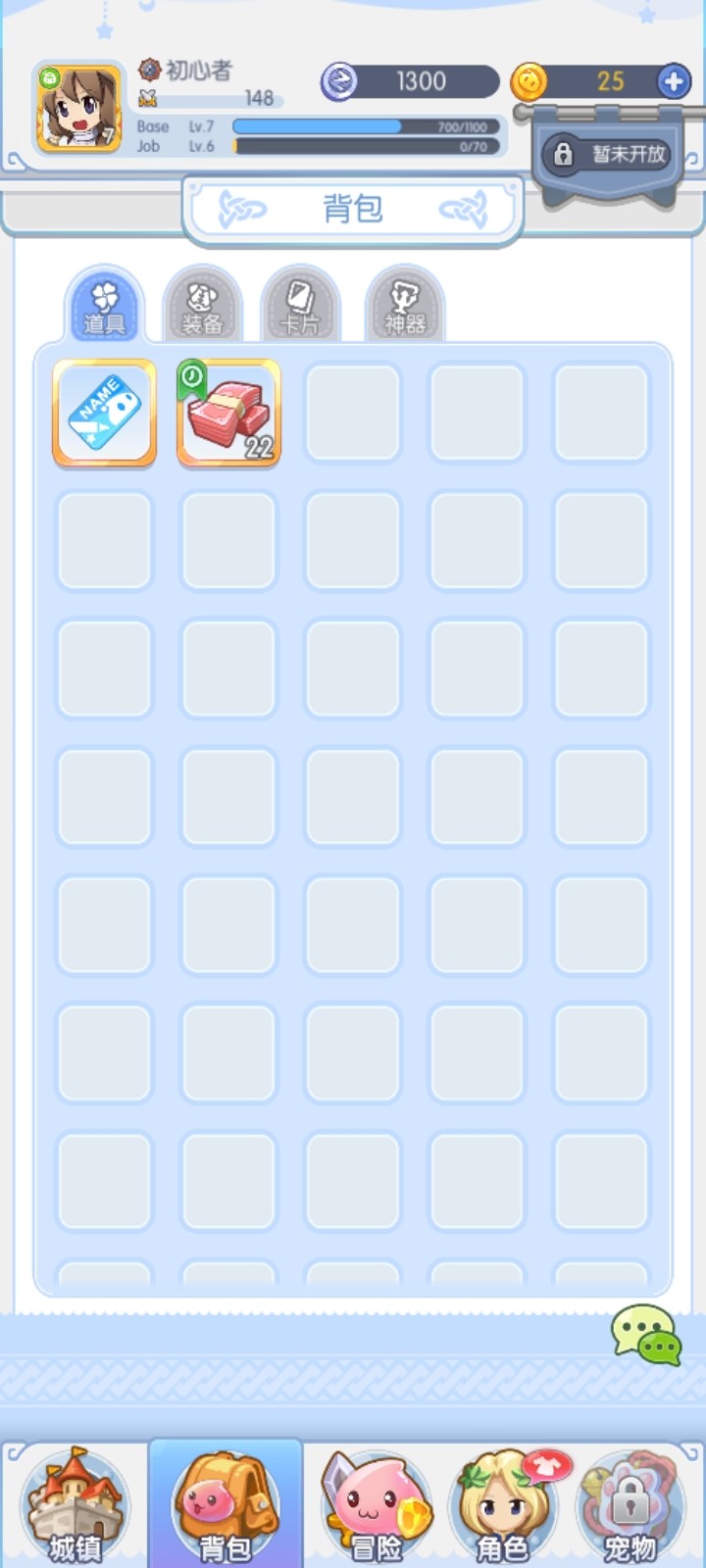
Task: Switch to the 装备 equipment tab
Action: pos(202,307)
